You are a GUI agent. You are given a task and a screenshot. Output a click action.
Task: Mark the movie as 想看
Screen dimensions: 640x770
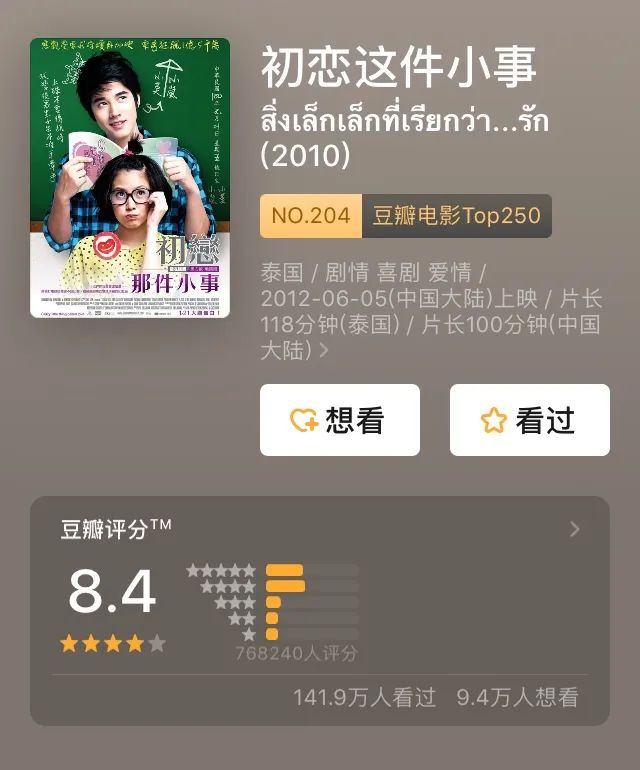(340, 420)
